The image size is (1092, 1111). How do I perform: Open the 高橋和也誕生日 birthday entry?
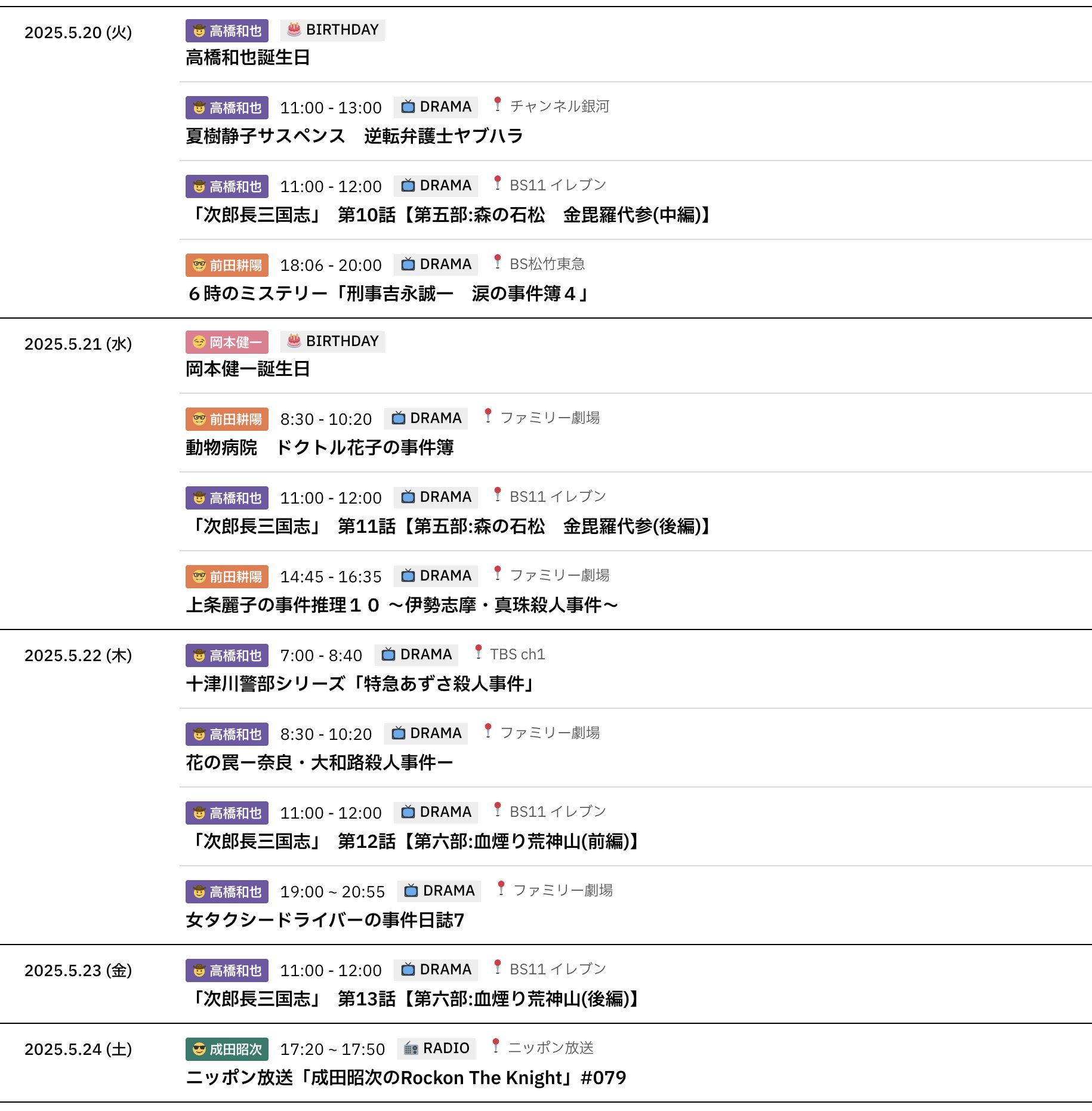pos(248,58)
